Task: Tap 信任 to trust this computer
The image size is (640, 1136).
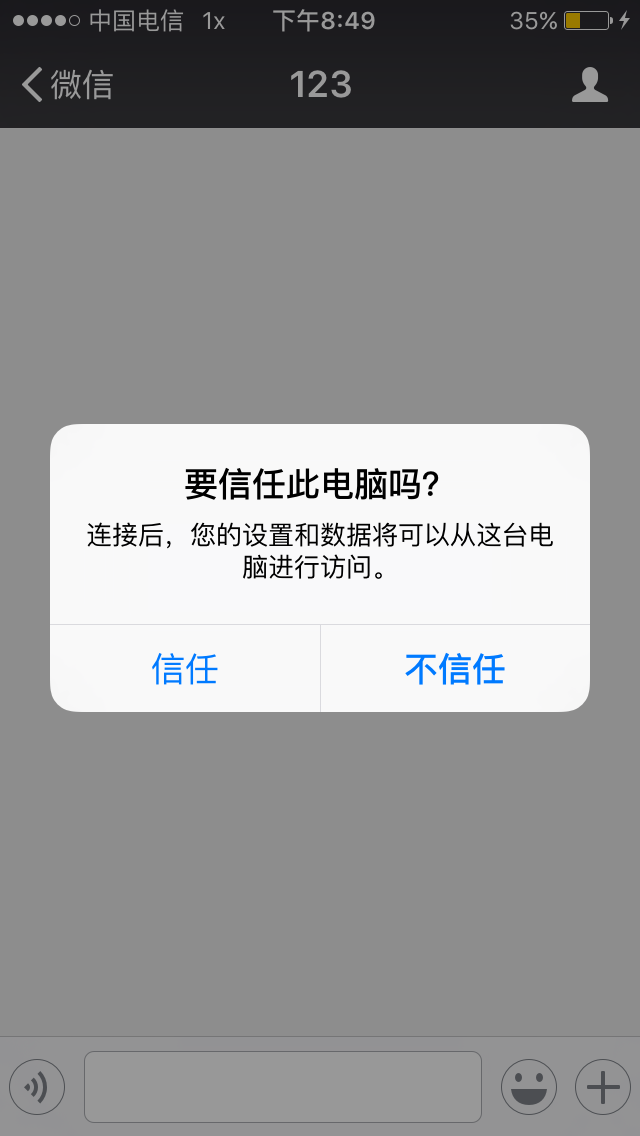Action: tap(185, 668)
